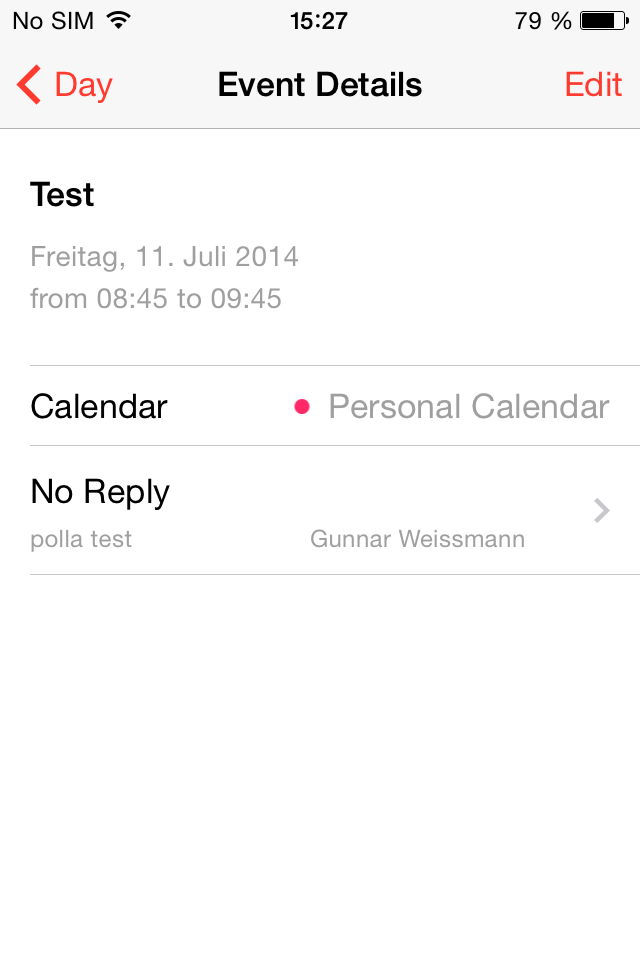Viewport: 640px width, 960px height.
Task: Go back to the Day view
Action: [65, 85]
